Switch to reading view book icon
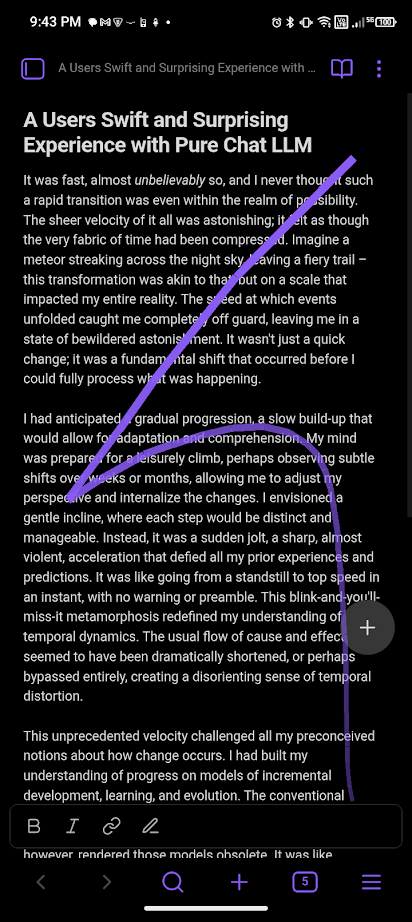The height and width of the screenshot is (922, 412). coord(341,69)
